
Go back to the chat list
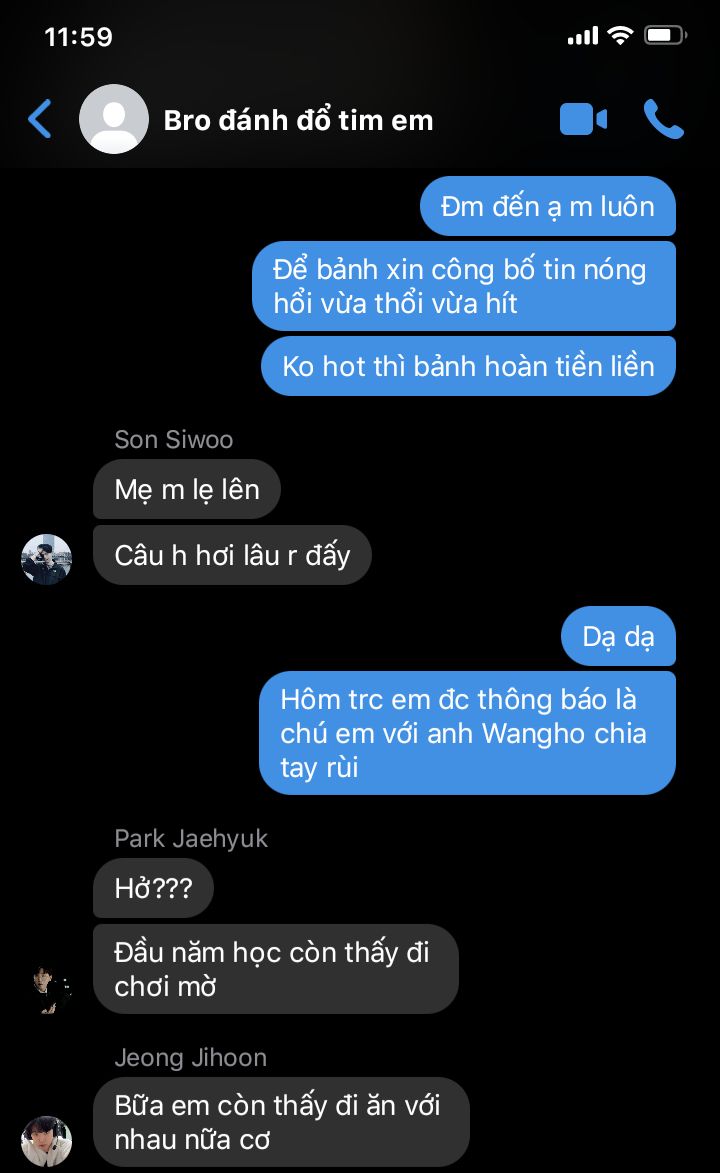(40, 119)
